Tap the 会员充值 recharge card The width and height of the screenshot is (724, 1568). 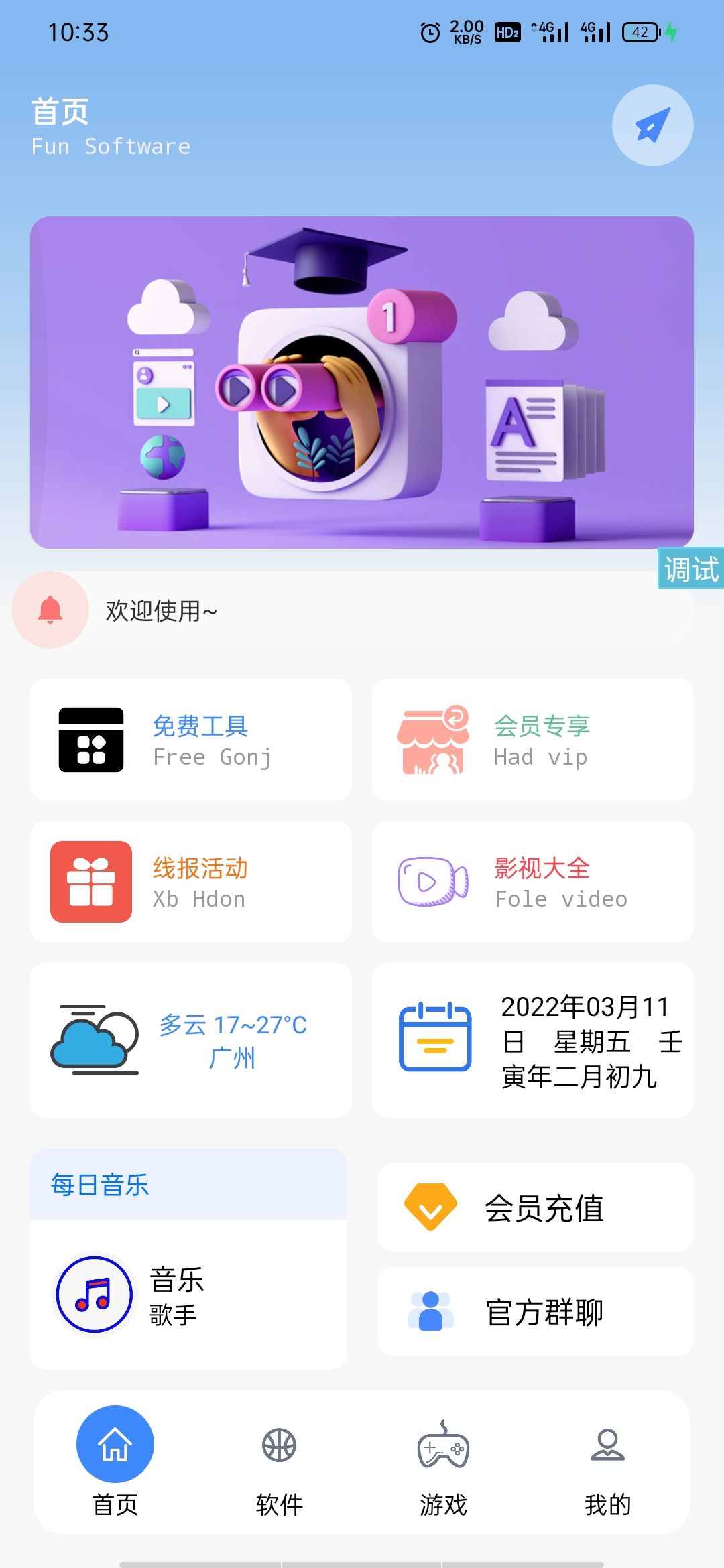(x=534, y=1207)
